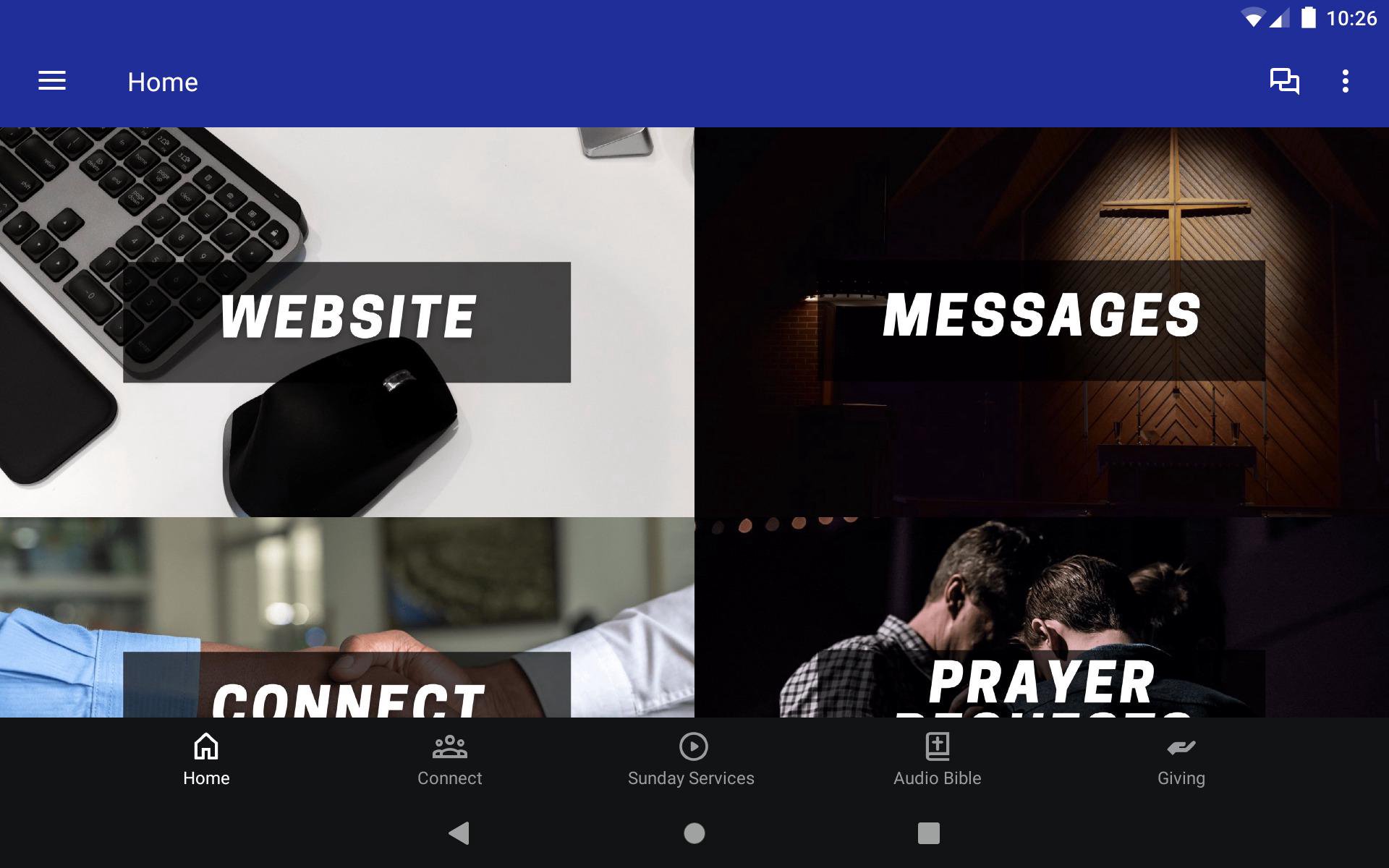Tap the system back button
The image size is (1389, 868).
459,833
